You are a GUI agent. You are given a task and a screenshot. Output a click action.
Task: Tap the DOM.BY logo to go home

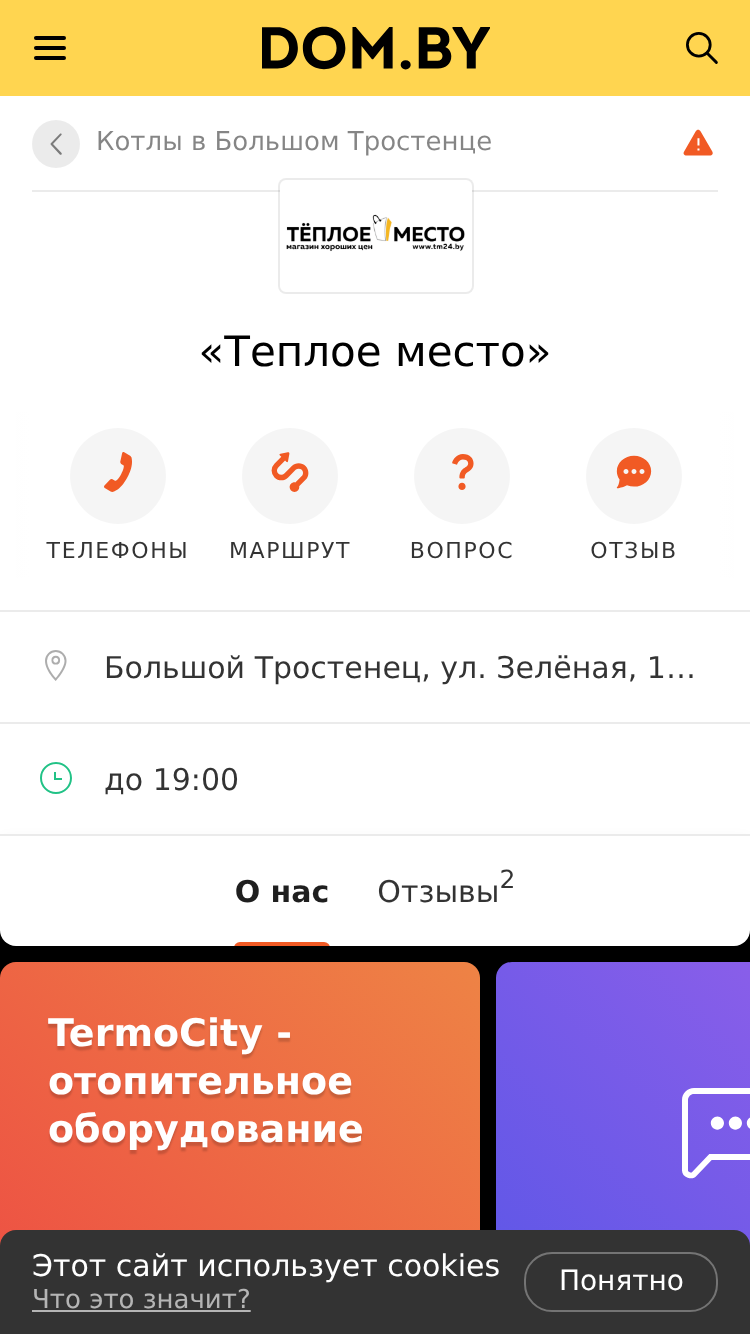pos(376,48)
